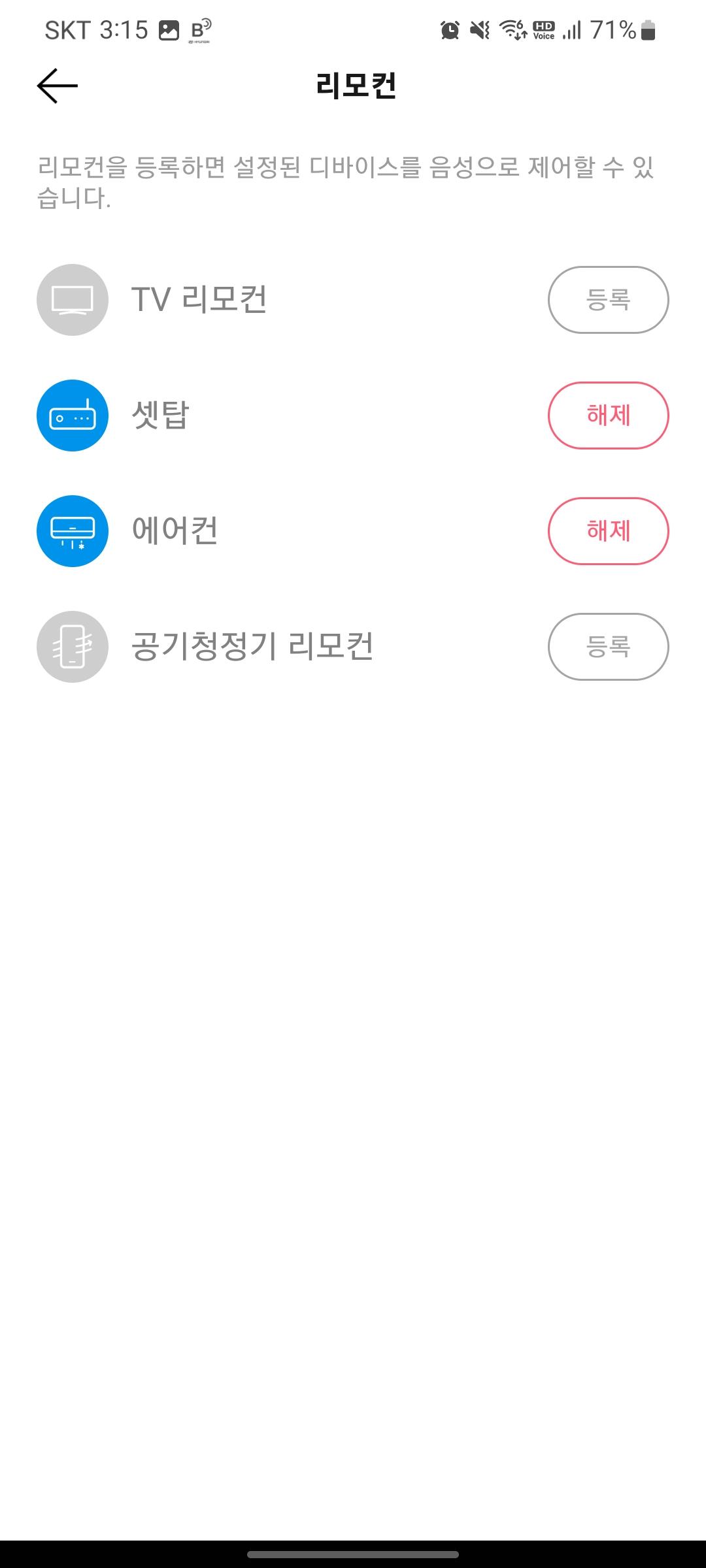The image size is (706, 1568).
Task: Tap 해제 next to 에어컨
Action: [608, 531]
